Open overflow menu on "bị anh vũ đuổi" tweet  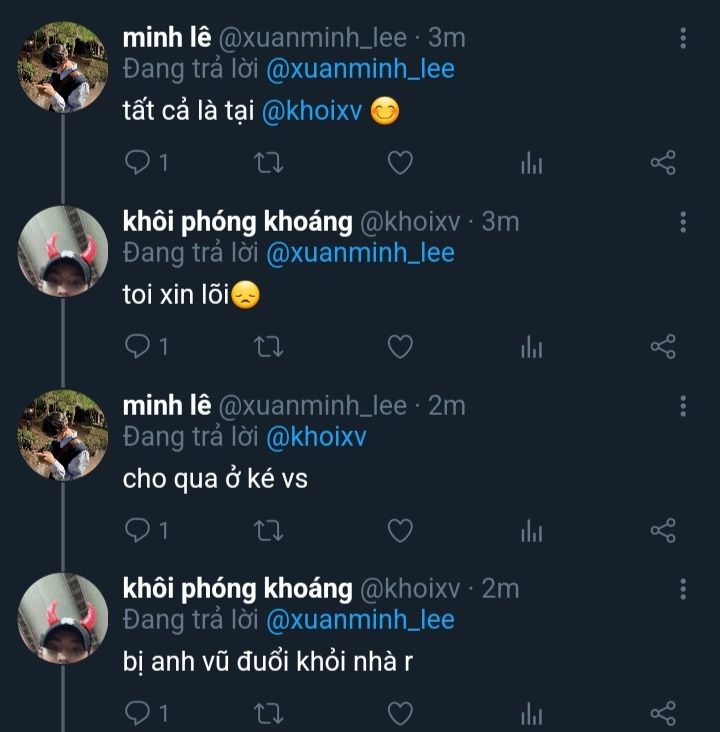click(x=683, y=588)
